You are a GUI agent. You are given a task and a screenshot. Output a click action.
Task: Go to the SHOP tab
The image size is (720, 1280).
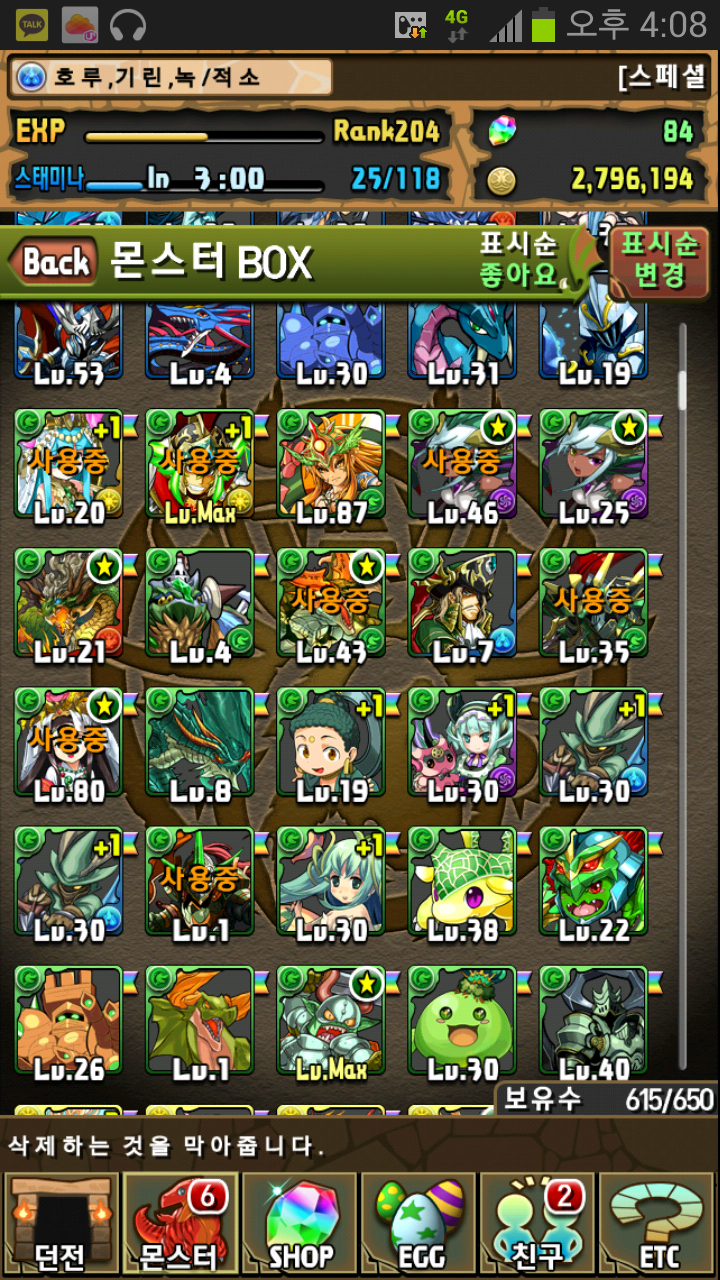pos(300,1224)
